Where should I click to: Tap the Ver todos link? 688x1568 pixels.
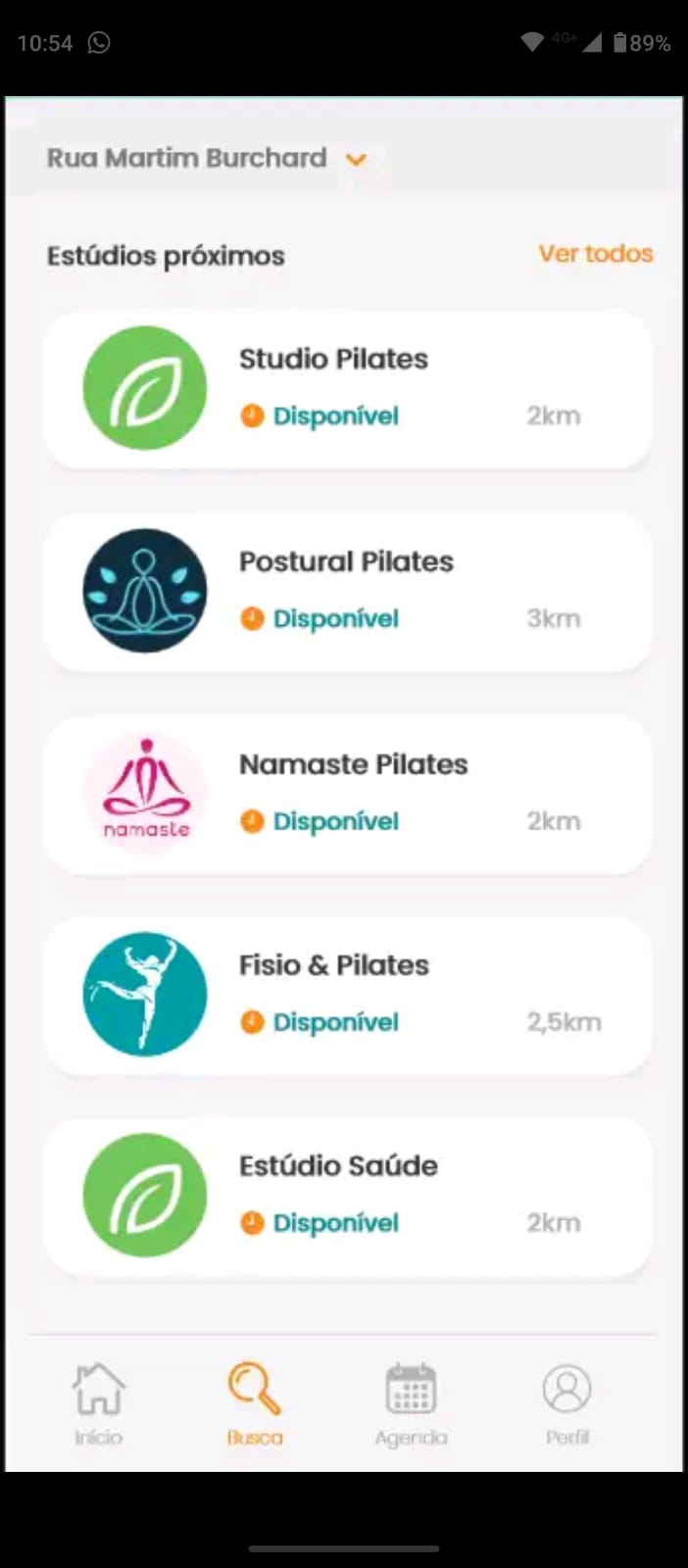pos(595,254)
